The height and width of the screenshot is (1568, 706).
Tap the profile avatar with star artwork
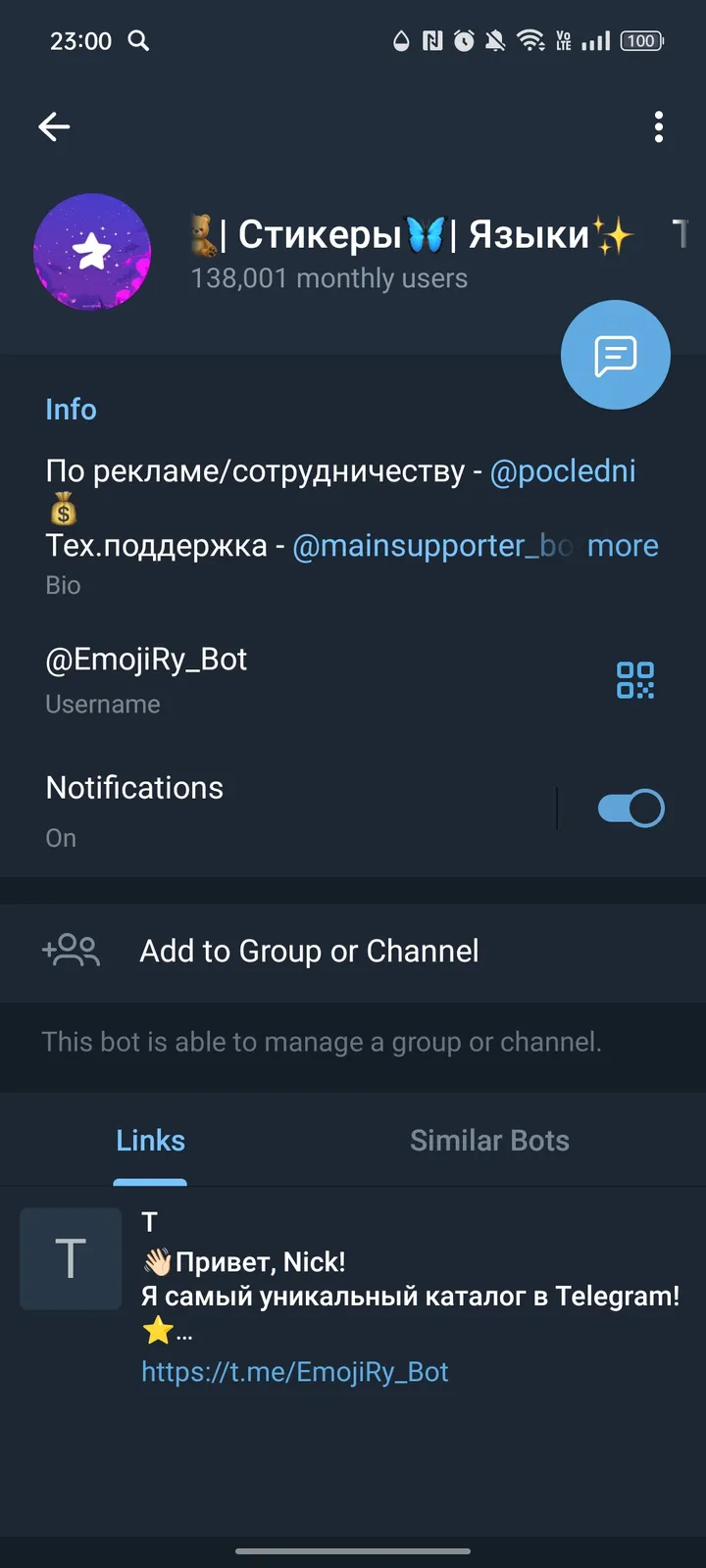(x=91, y=252)
